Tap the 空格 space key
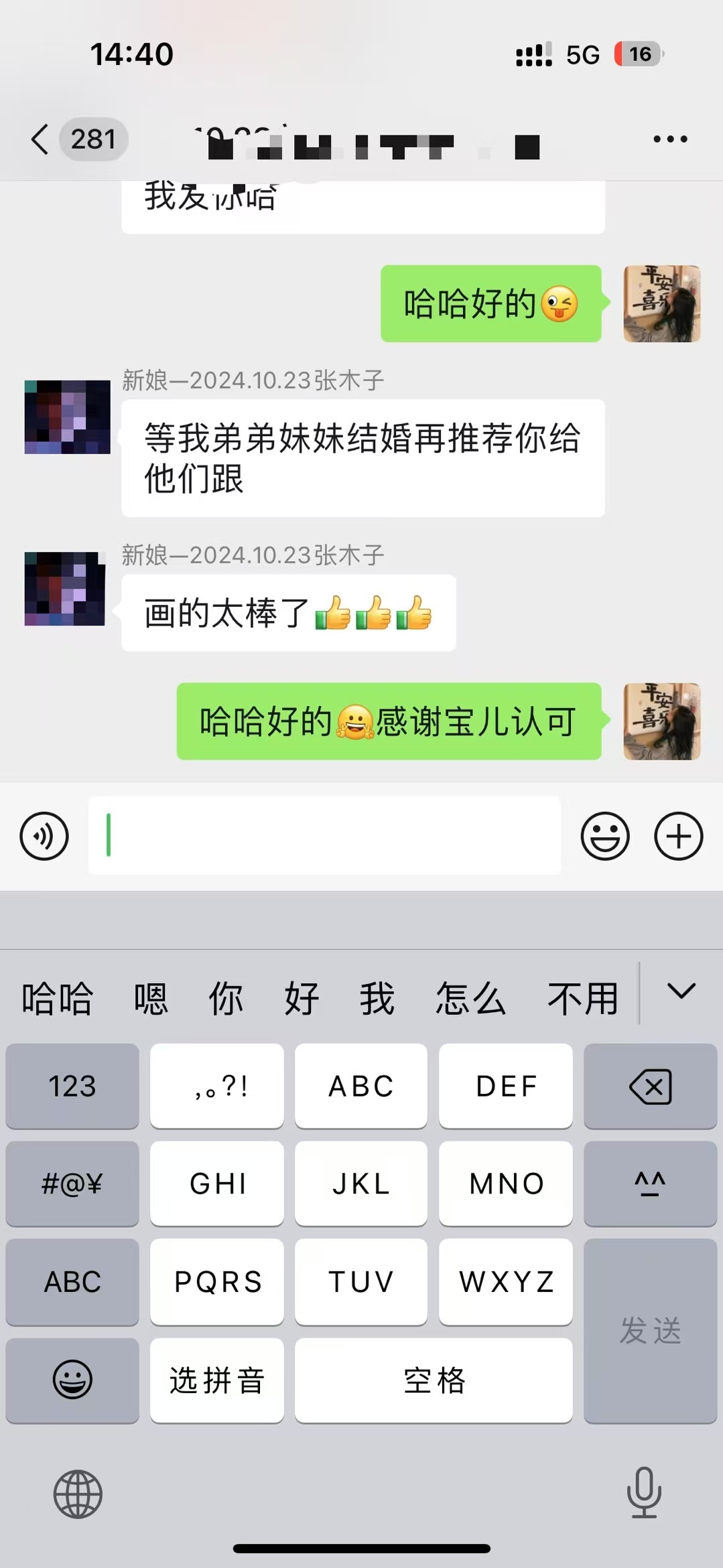The height and width of the screenshot is (1568, 723). coord(434,1380)
